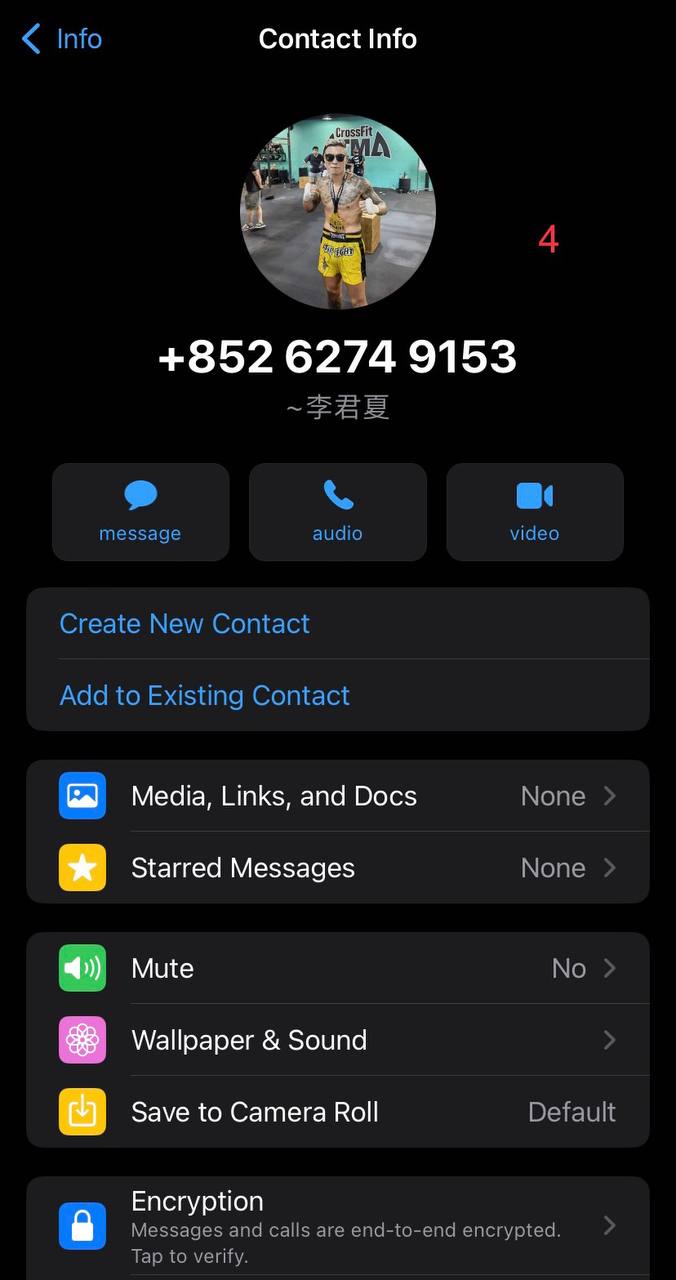Change Save to Camera Roll option
The height and width of the screenshot is (1280, 676).
point(338,1112)
